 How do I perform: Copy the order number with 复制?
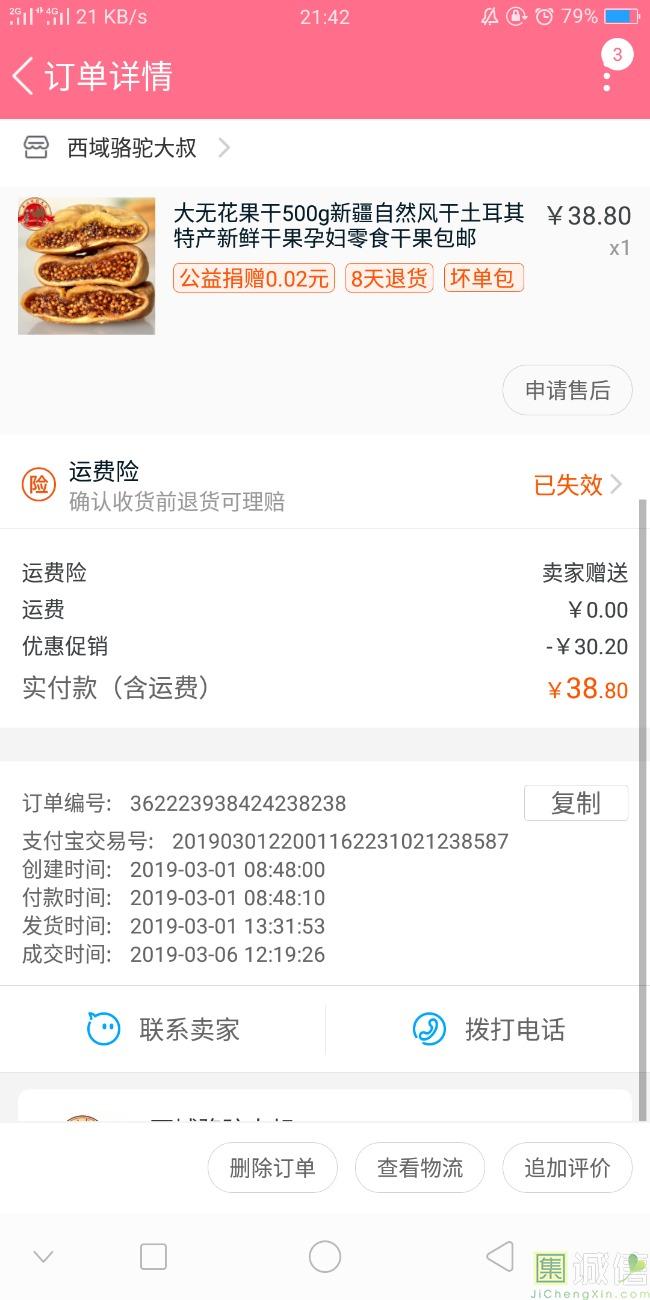[x=575, y=803]
